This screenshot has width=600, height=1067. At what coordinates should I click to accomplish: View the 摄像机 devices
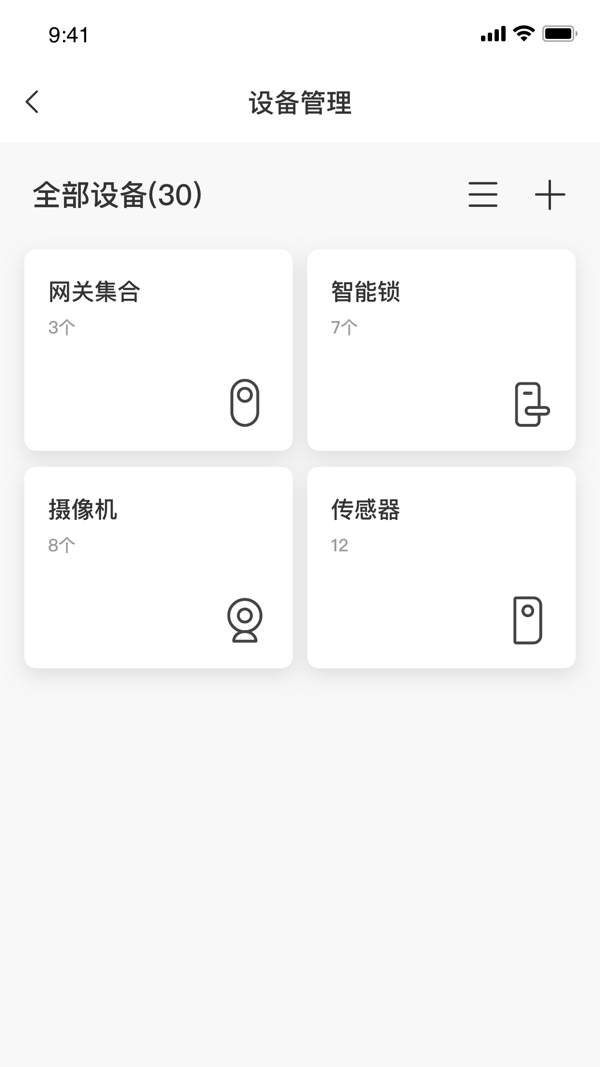[158, 567]
